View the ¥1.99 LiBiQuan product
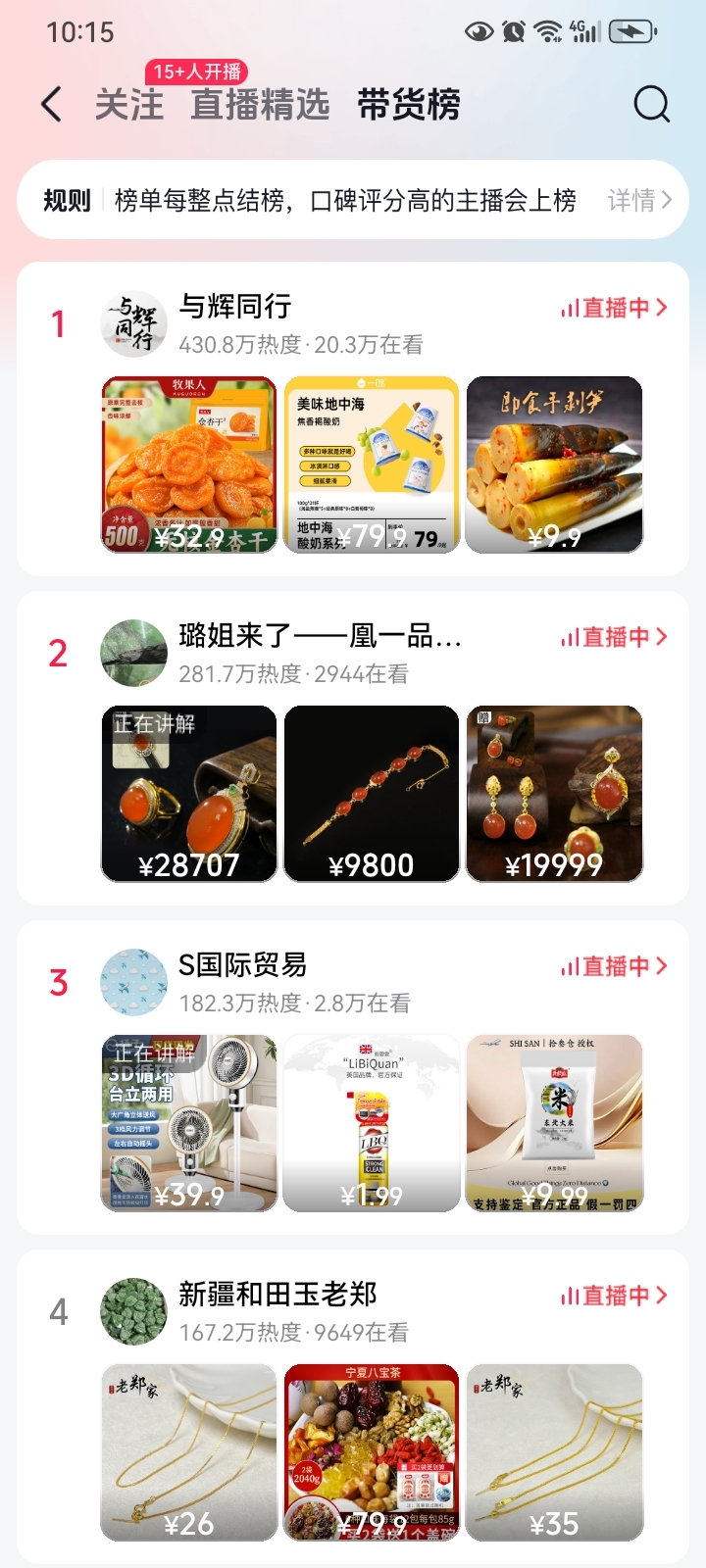 [372, 1123]
